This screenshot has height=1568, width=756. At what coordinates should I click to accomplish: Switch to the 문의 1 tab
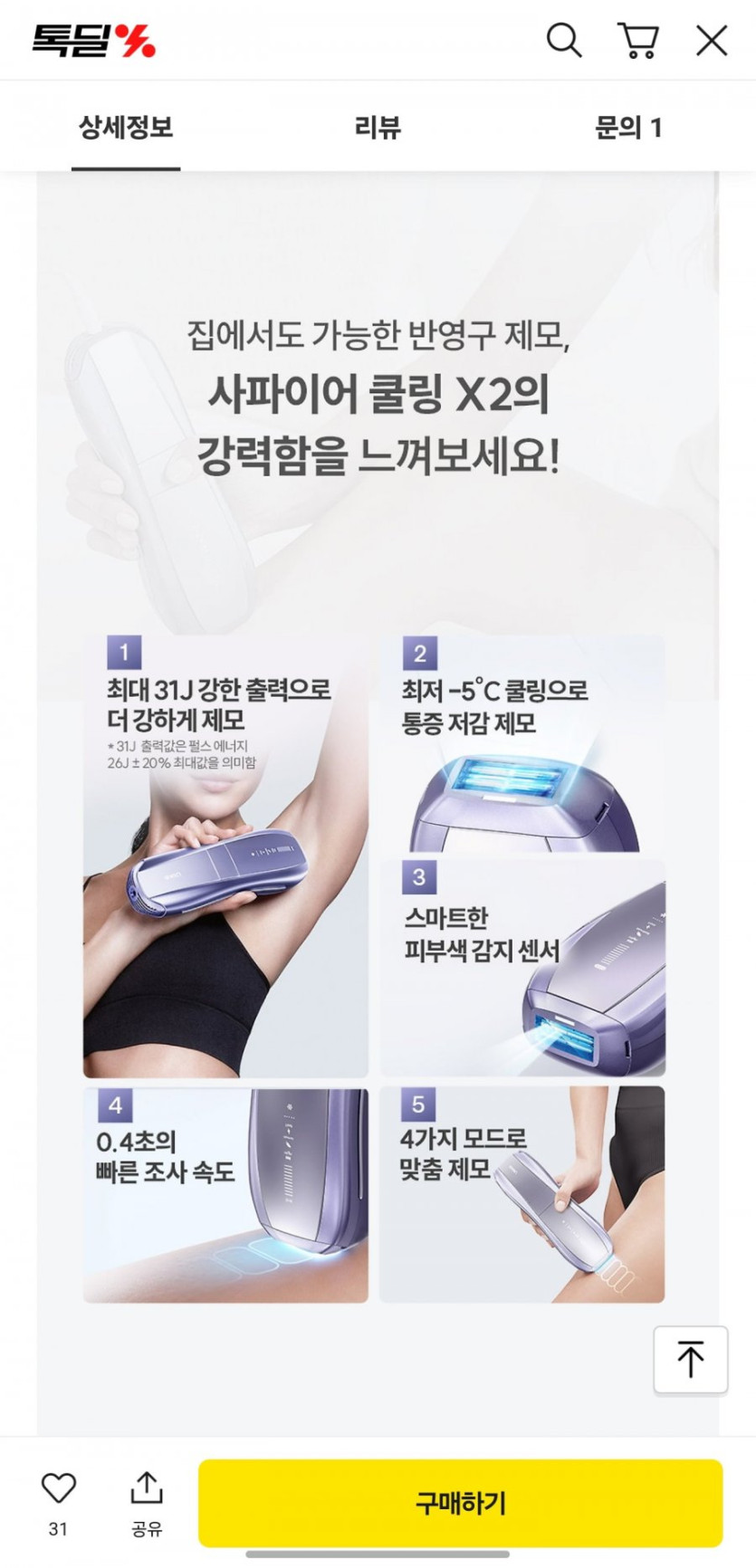[x=628, y=128]
